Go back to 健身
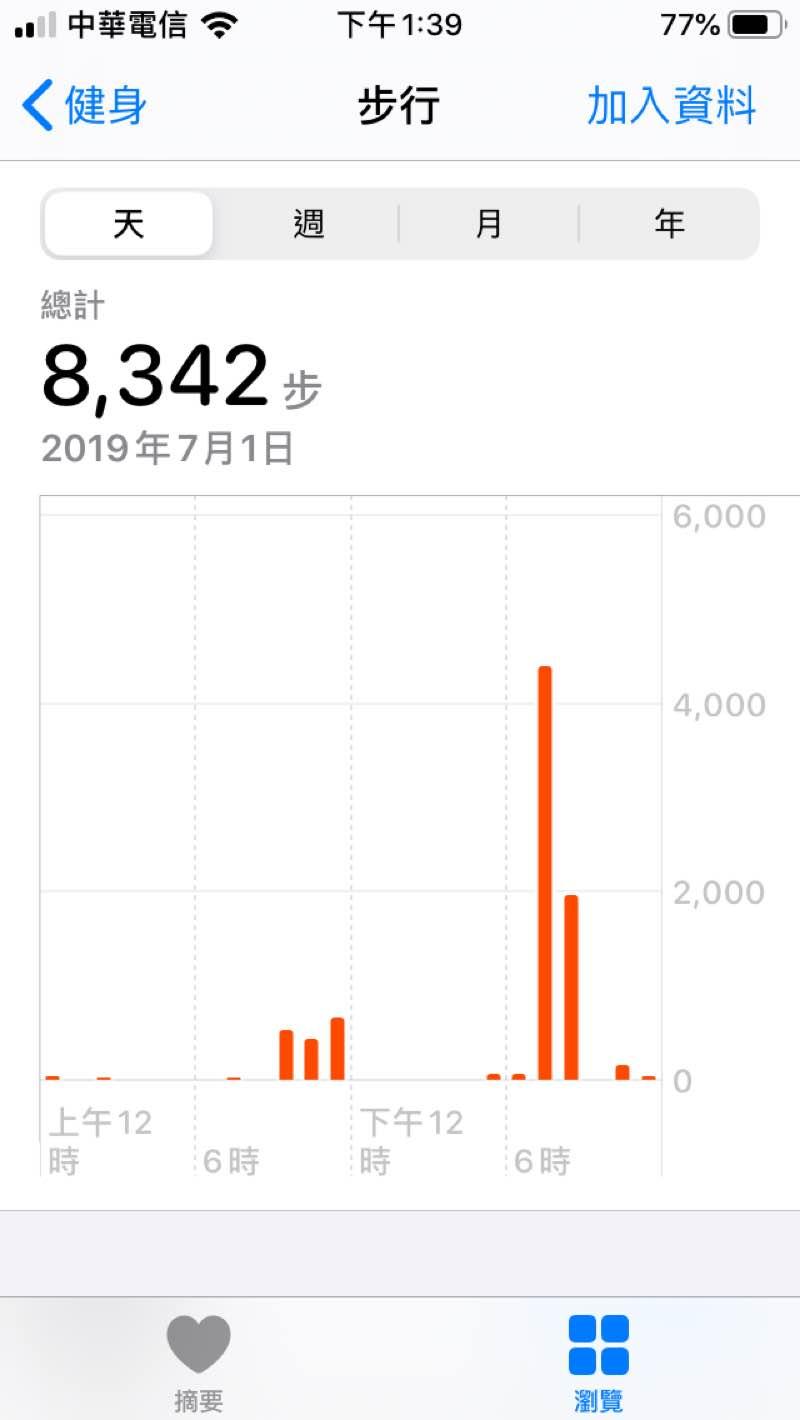The width and height of the screenshot is (800, 1420). 85,107
